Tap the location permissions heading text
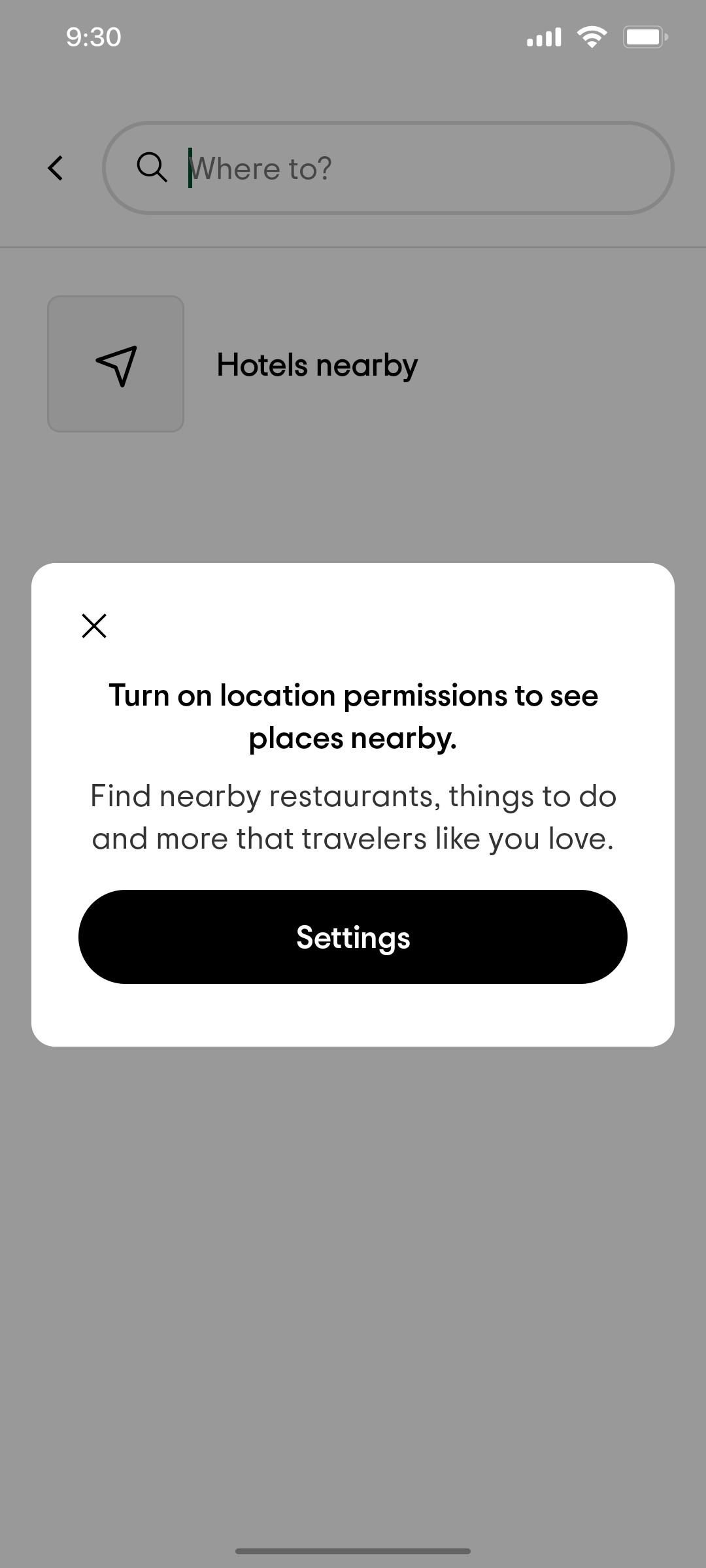Image resolution: width=706 pixels, height=1568 pixels. [353, 715]
